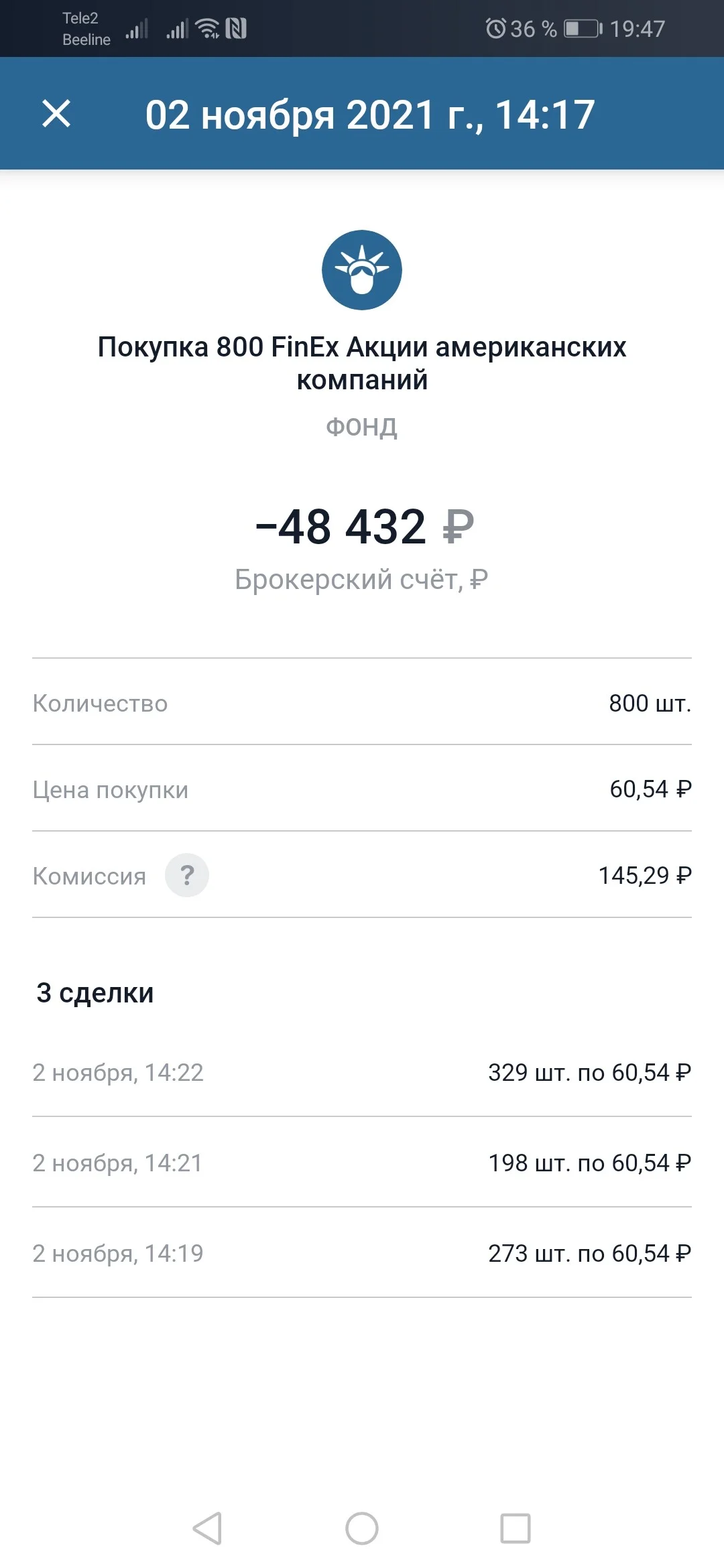This screenshot has width=724, height=1568.
Task: Open the commission help question mark
Action: 187,874
